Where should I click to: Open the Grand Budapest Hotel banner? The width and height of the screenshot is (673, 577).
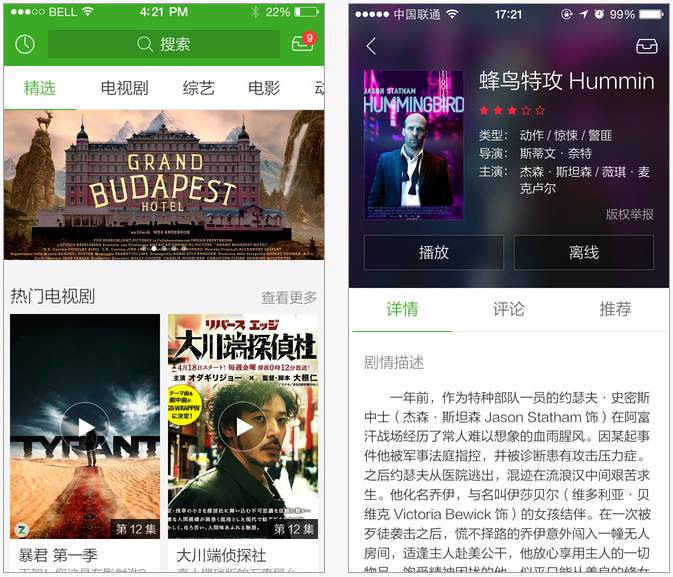click(x=164, y=186)
